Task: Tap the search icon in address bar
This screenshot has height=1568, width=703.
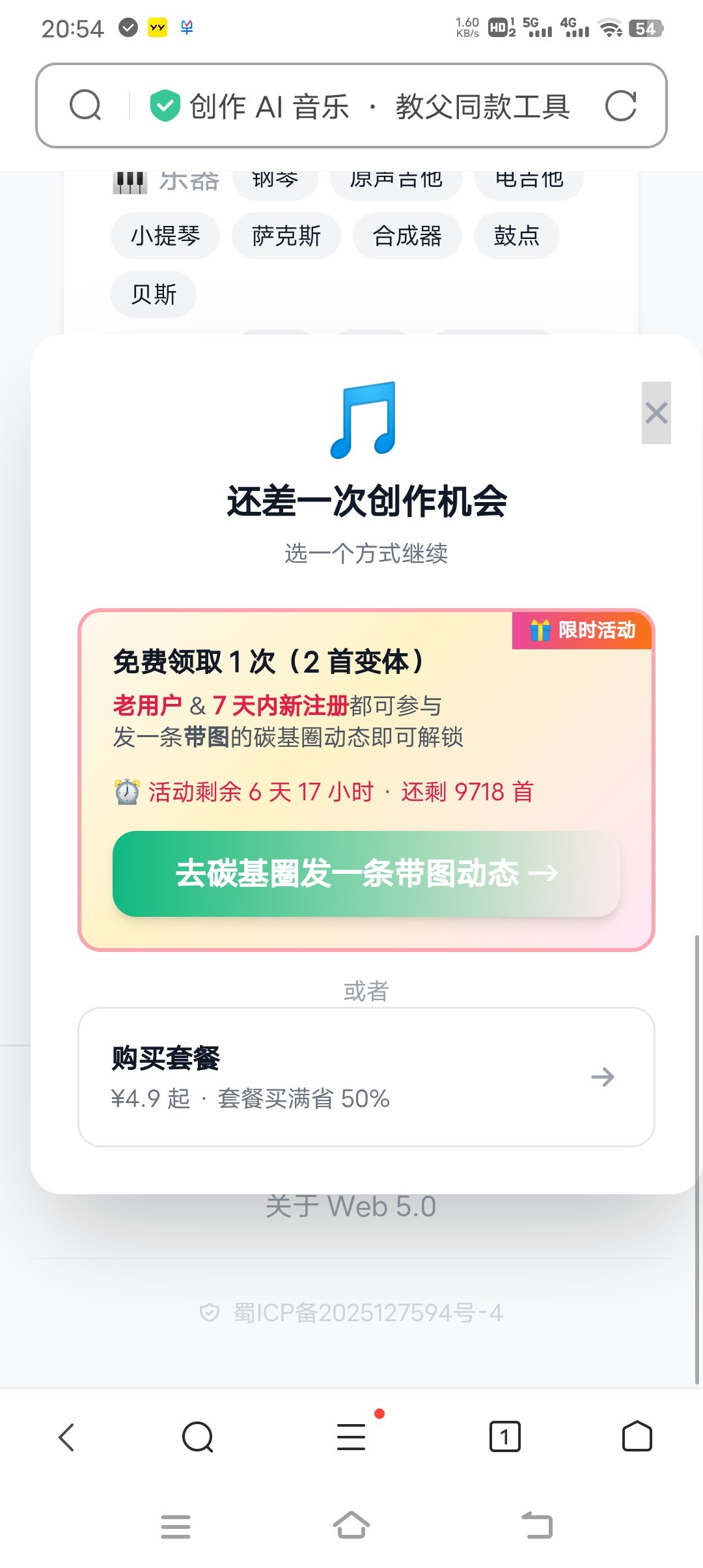Action: click(85, 106)
